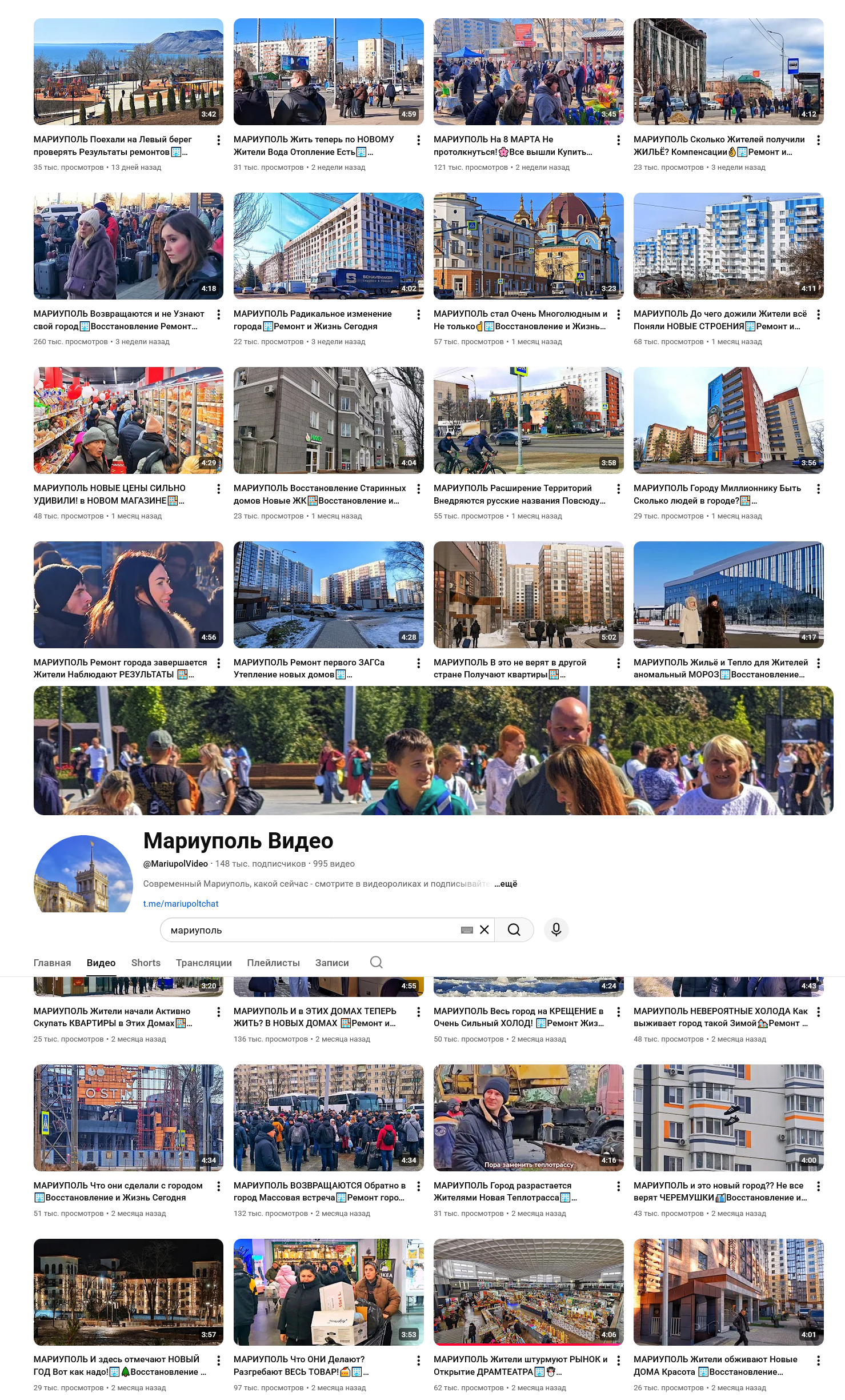Clear the search text with the X
This screenshot has height=1400, width=845.
tap(484, 930)
